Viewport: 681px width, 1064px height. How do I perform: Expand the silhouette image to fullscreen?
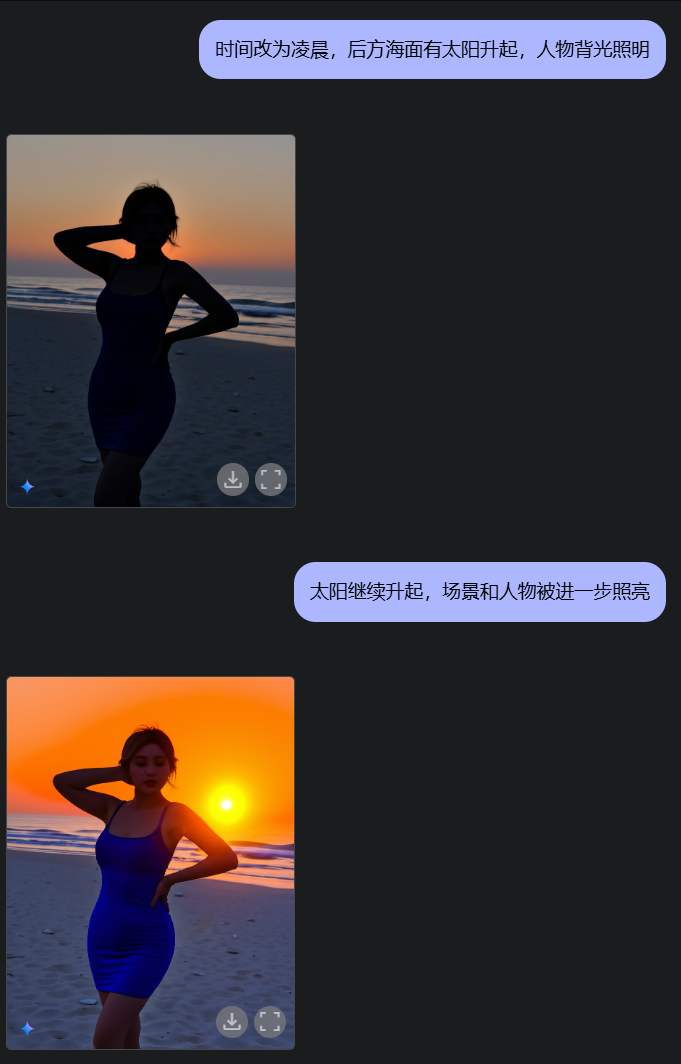click(271, 480)
